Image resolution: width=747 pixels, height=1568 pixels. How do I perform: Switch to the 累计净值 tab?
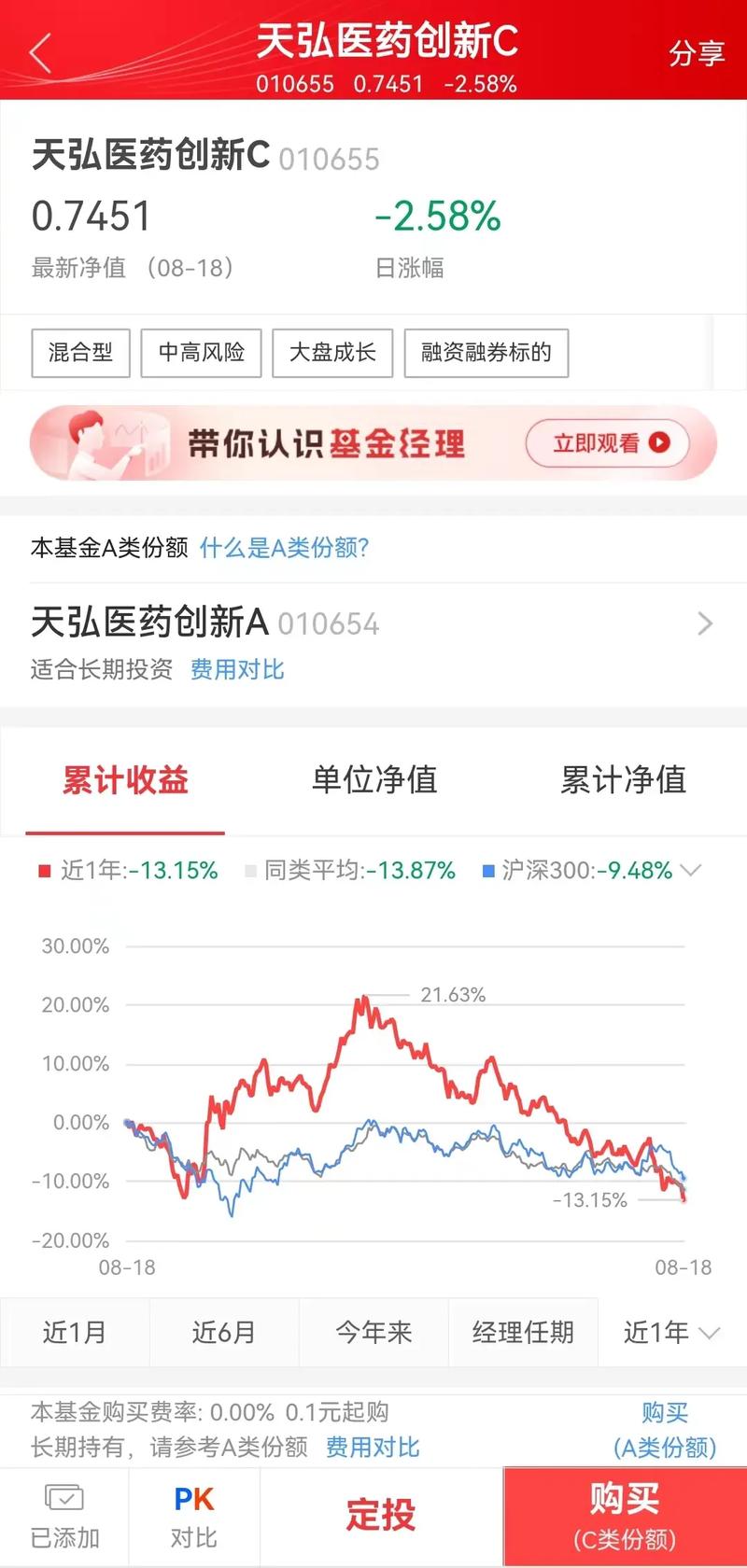[623, 780]
